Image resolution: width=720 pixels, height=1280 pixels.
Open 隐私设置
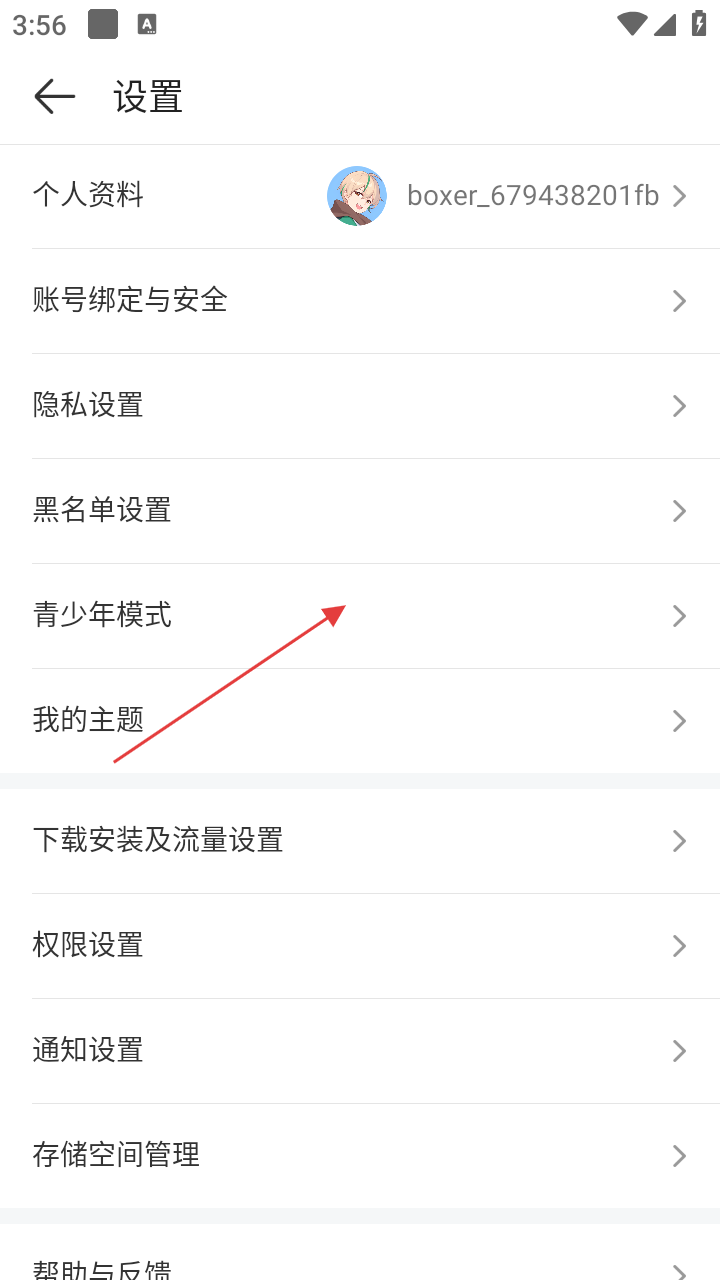360,405
